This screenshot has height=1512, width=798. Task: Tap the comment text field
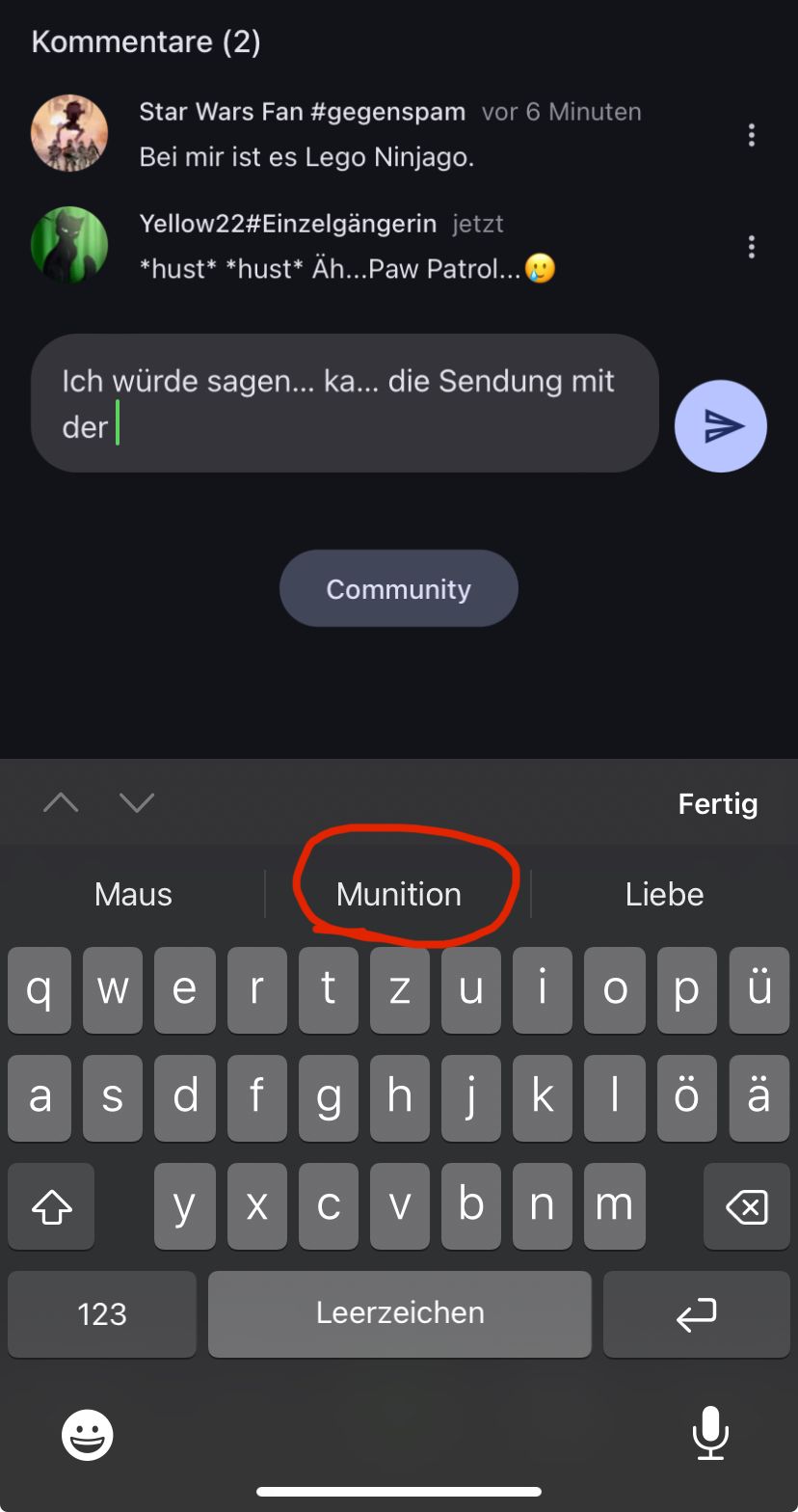click(x=344, y=403)
